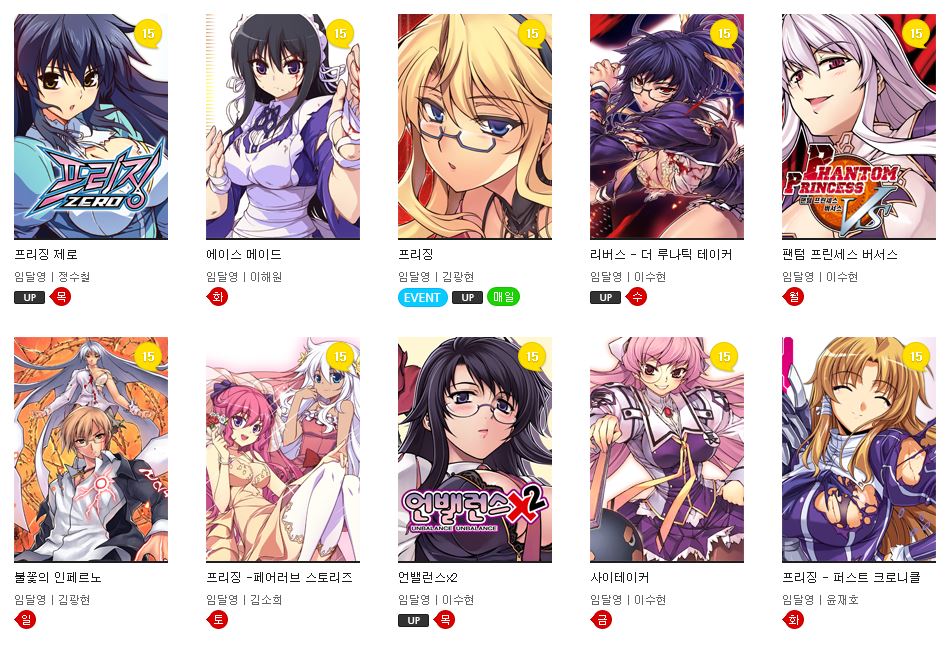The width and height of the screenshot is (952, 649).
Task: View the 사이테이커 comic
Action: coord(667,450)
